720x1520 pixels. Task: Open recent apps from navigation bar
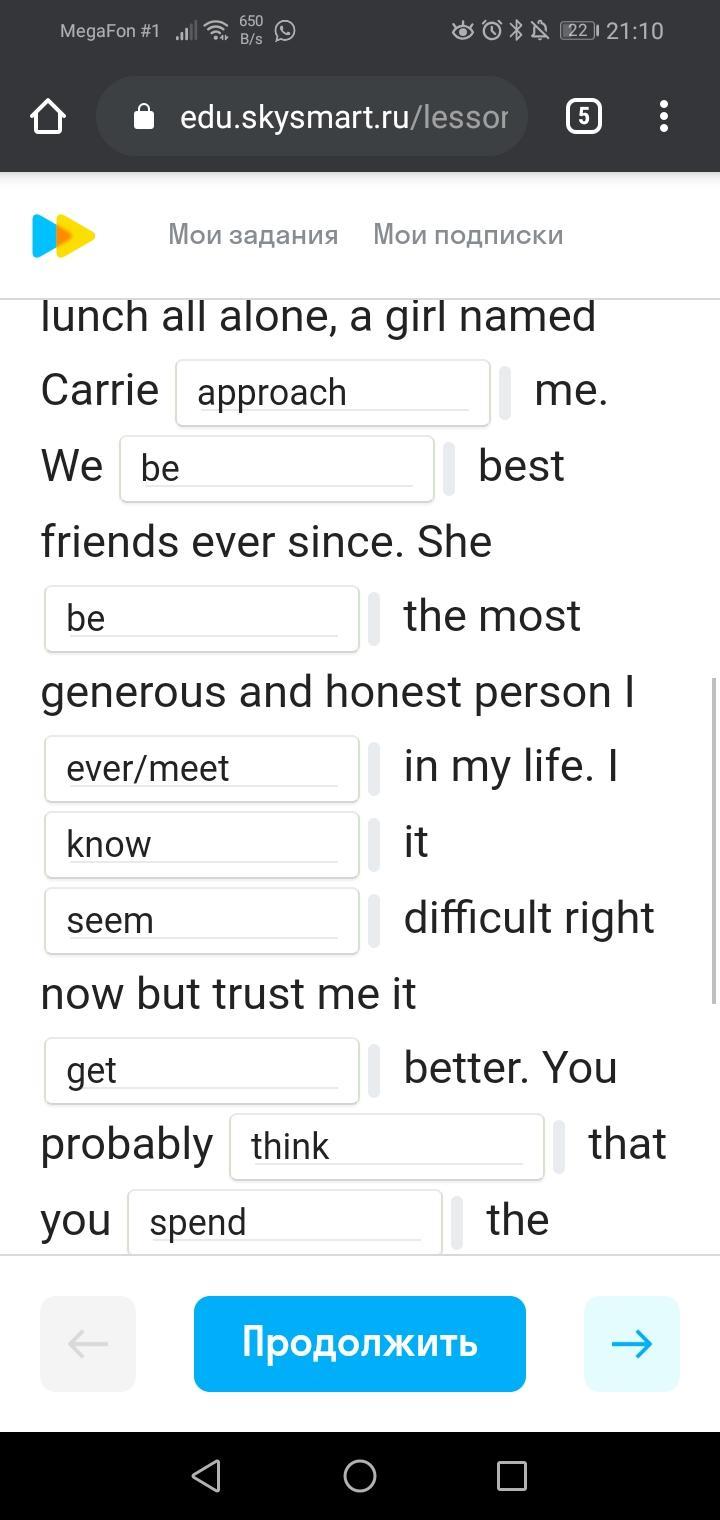coord(512,1476)
